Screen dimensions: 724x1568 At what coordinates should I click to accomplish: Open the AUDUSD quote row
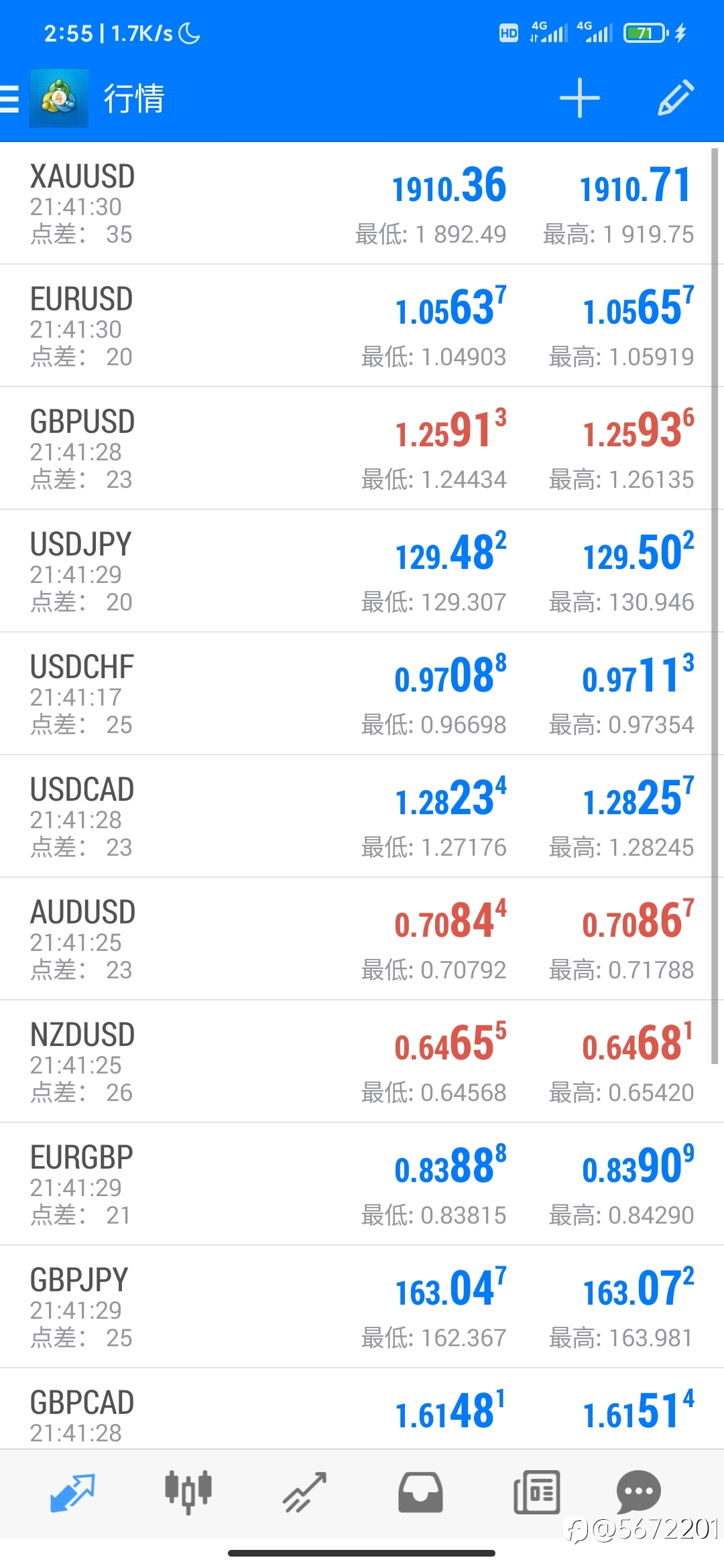click(x=362, y=939)
